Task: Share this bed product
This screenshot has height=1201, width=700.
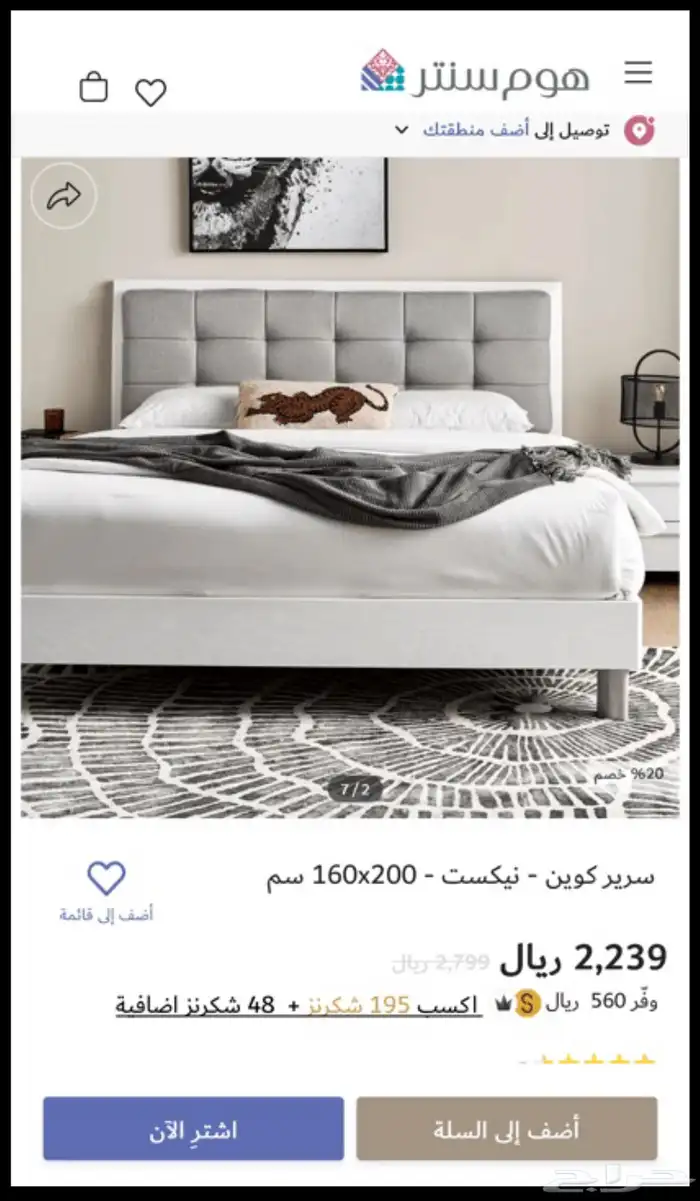Action: [x=64, y=196]
